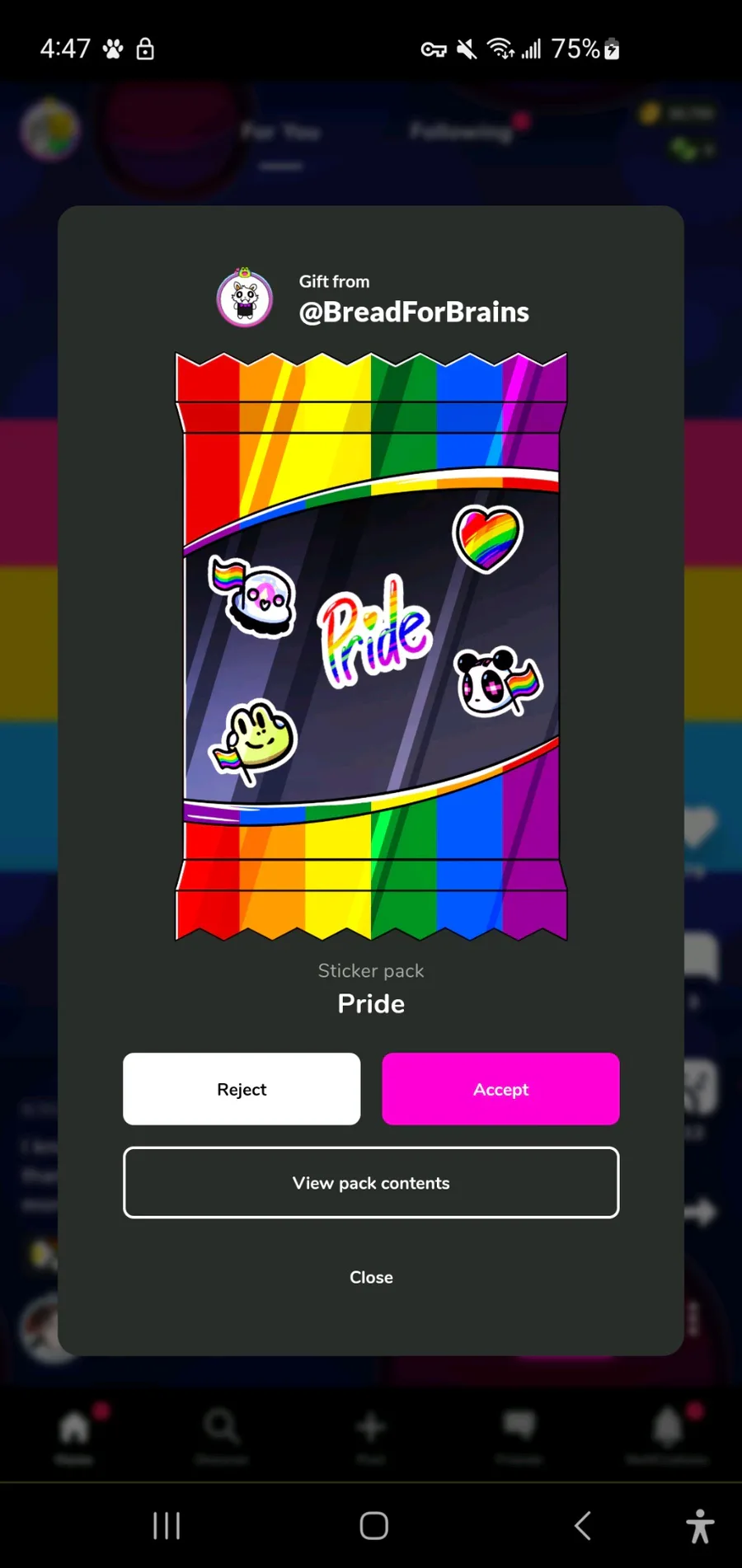
Task: Reject the Pride sticker pack gift
Action: 242,1089
